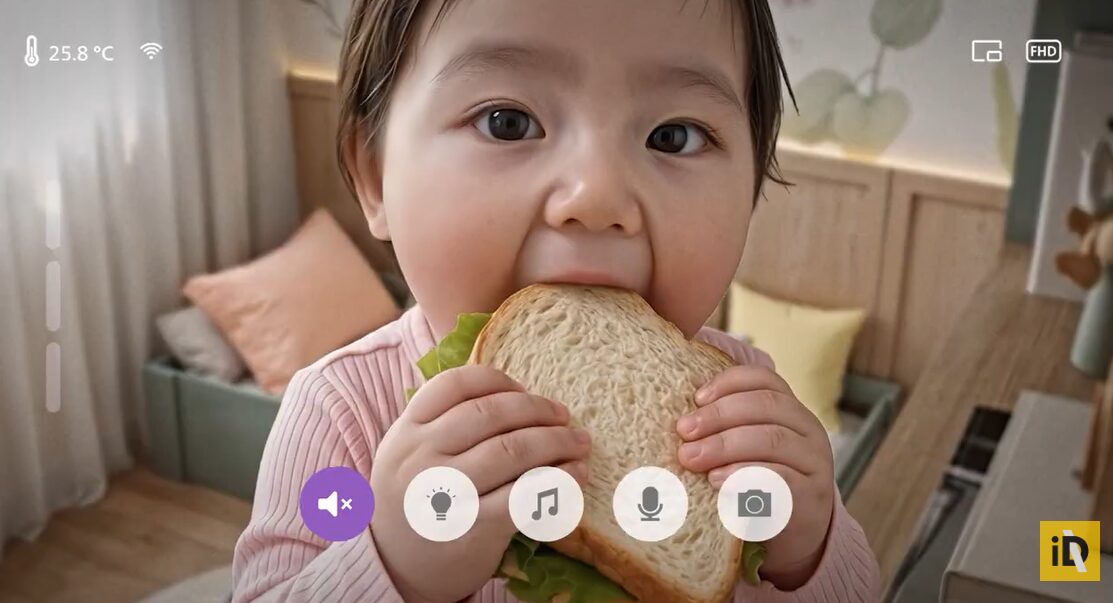1113x603 pixels.
Task: Talk through the microphone button
Action: click(x=650, y=504)
